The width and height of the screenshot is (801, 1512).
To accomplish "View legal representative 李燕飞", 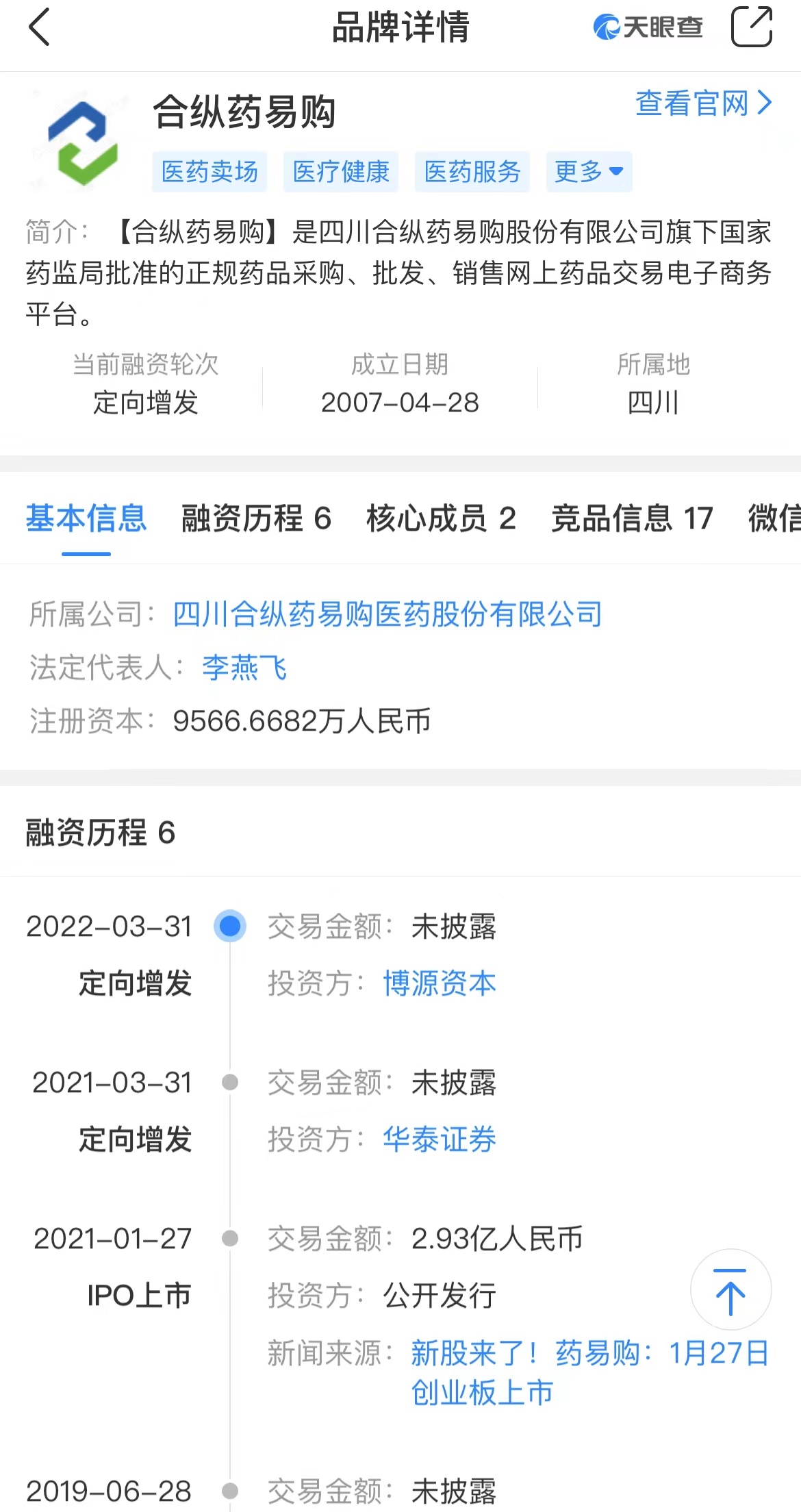I will (x=244, y=668).
